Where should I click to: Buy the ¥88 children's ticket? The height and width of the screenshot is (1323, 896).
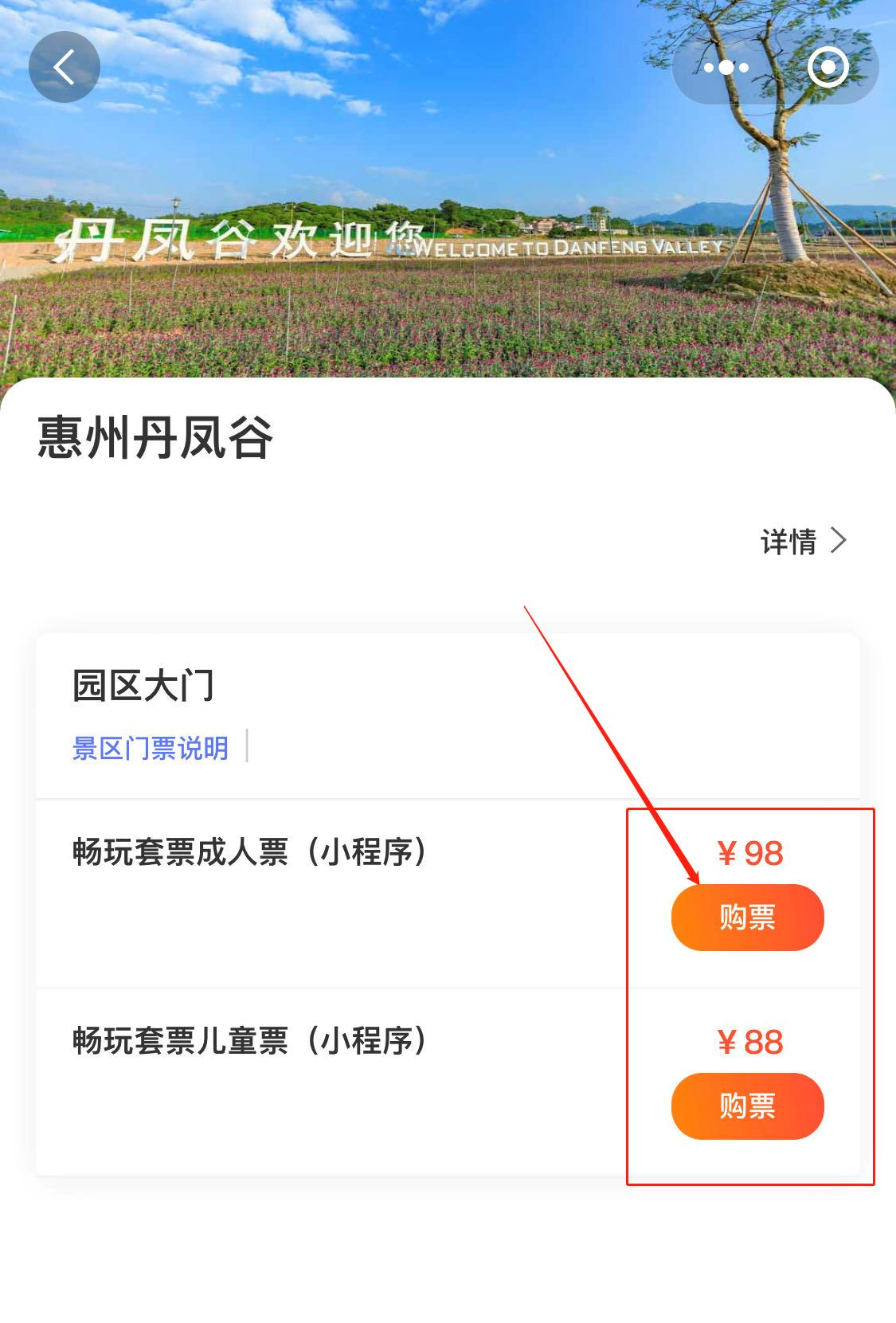pyautogui.click(x=747, y=1106)
